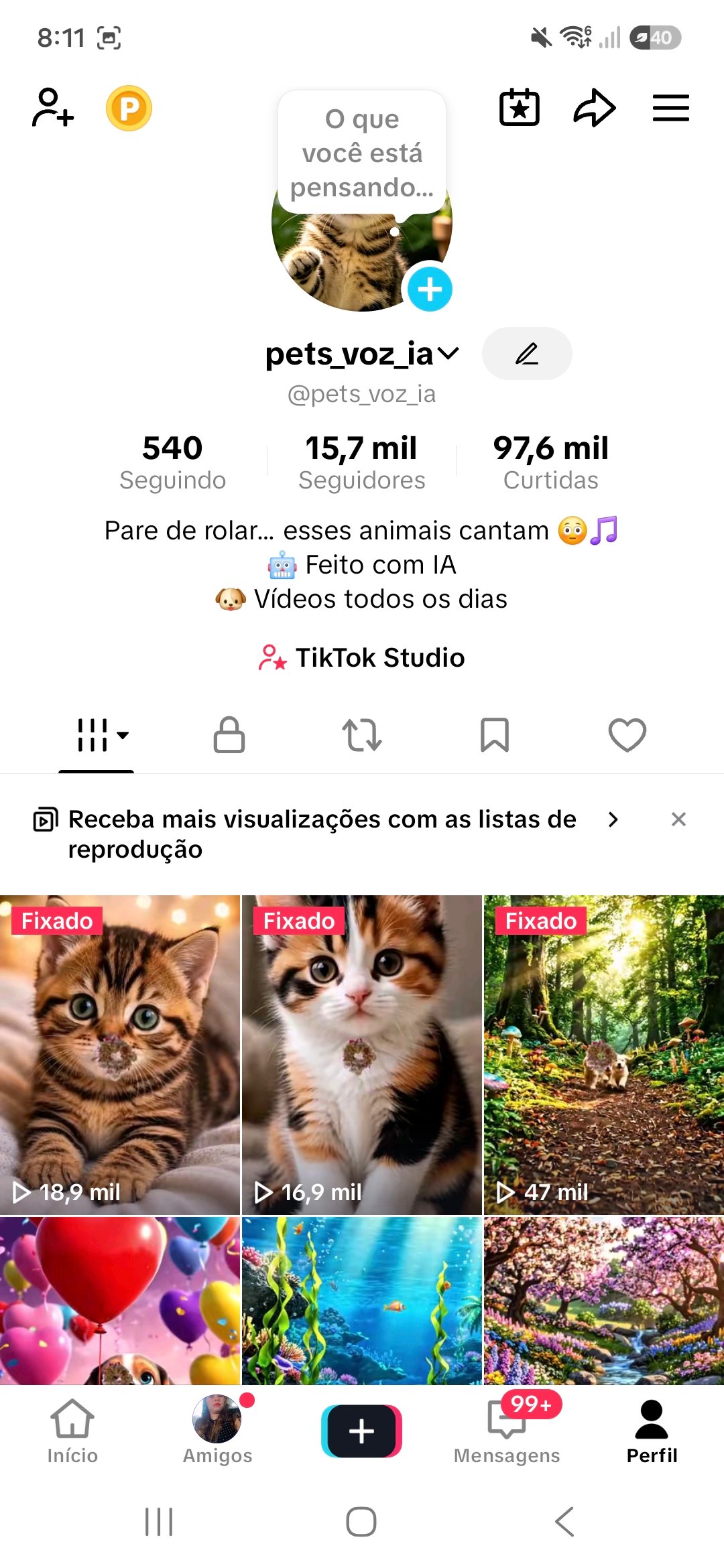
Task: Open the calendar star events icon
Action: 520,108
